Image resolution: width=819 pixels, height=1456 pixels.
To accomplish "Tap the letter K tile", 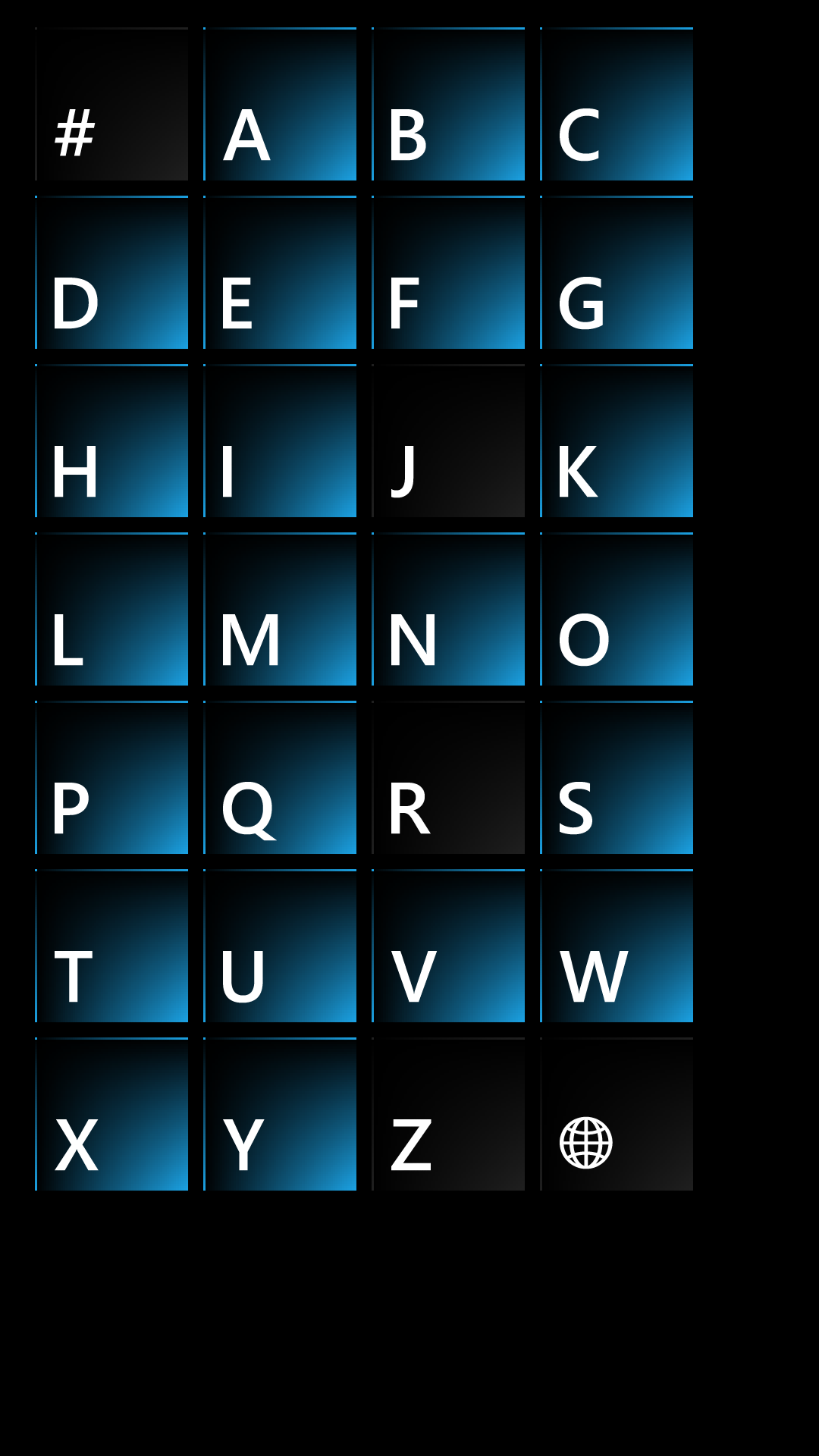I will [x=617, y=441].
